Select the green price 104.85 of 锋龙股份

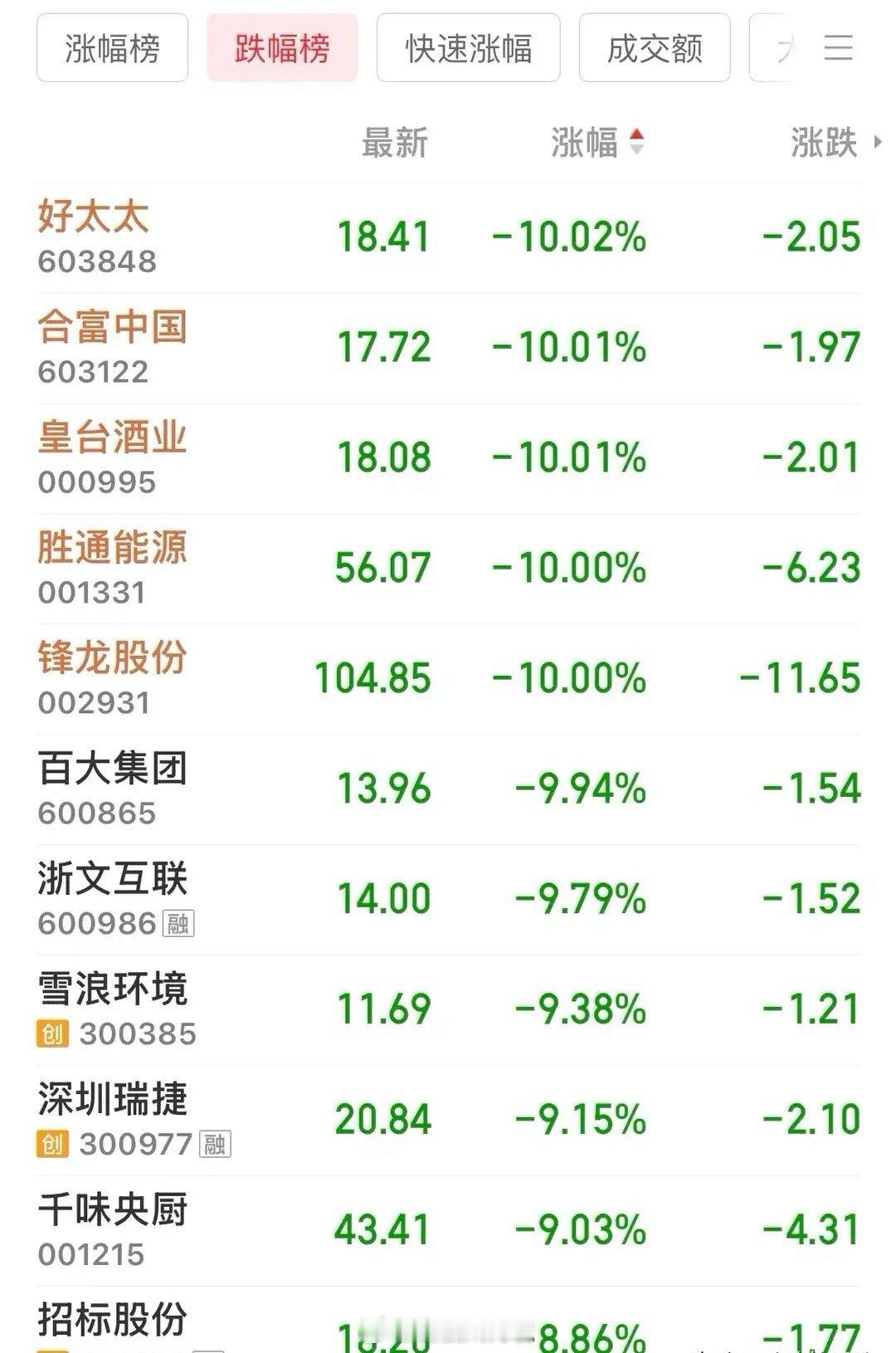[x=371, y=676]
